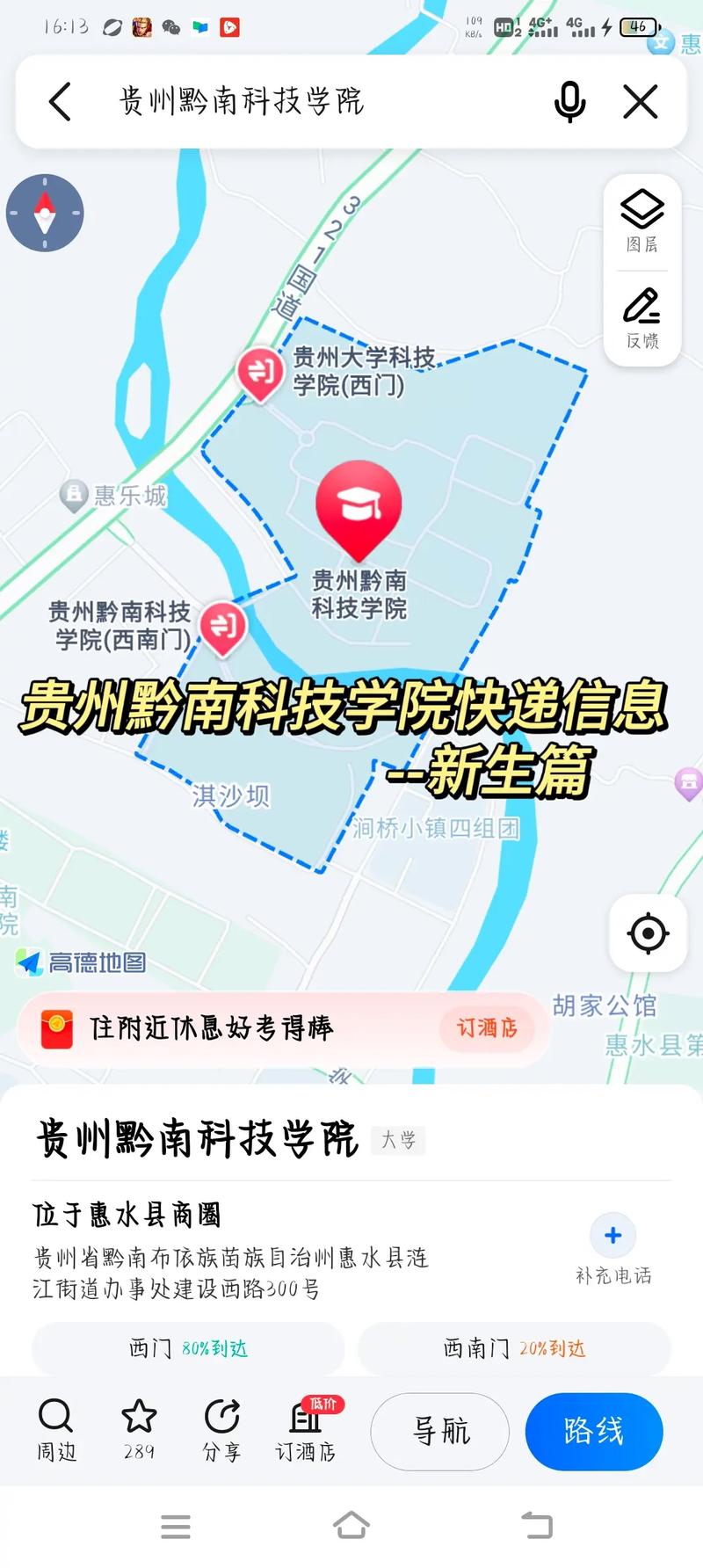Screen dimensions: 703x1568
Task: Tap the compass to reset map orientation
Action: click(x=45, y=213)
